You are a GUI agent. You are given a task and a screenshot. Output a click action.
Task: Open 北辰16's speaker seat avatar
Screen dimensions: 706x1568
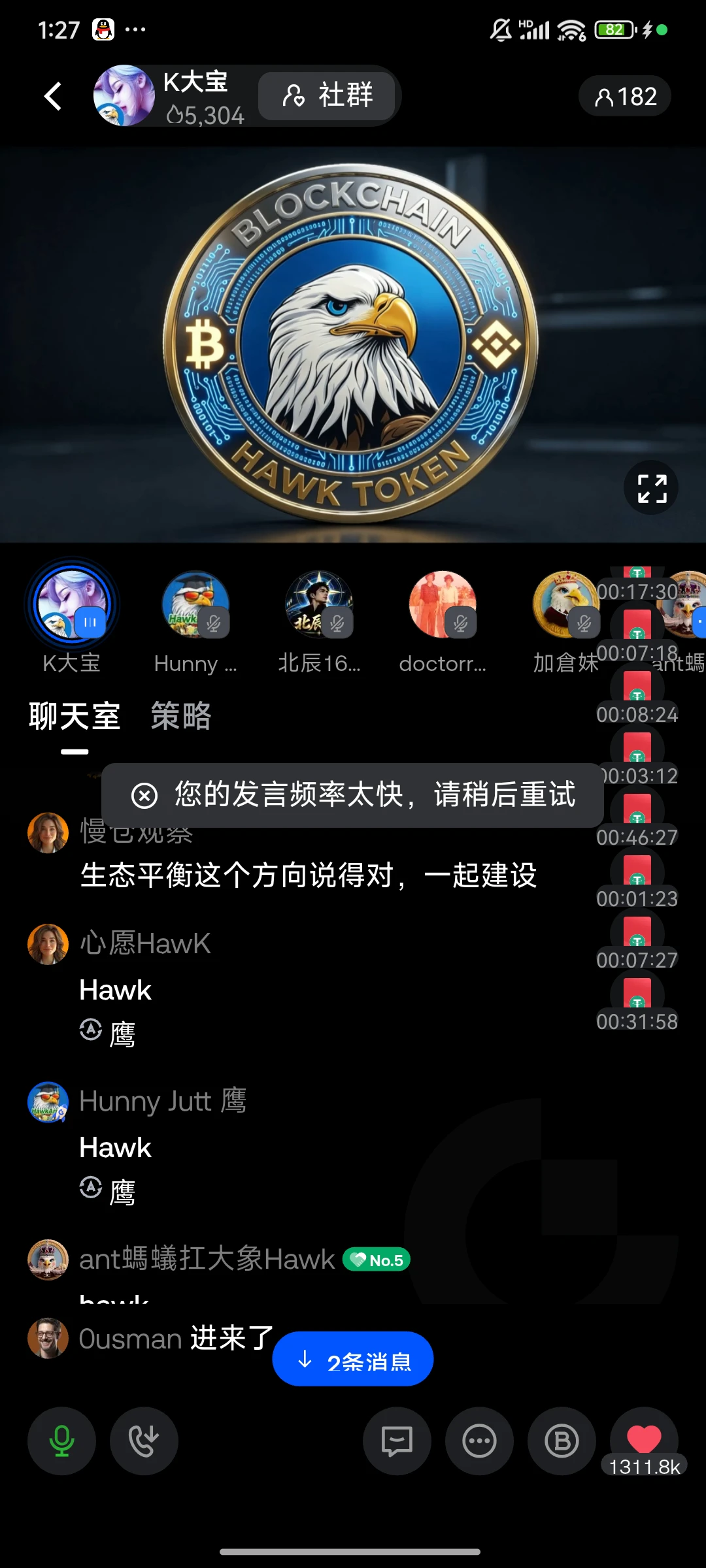[x=319, y=604]
